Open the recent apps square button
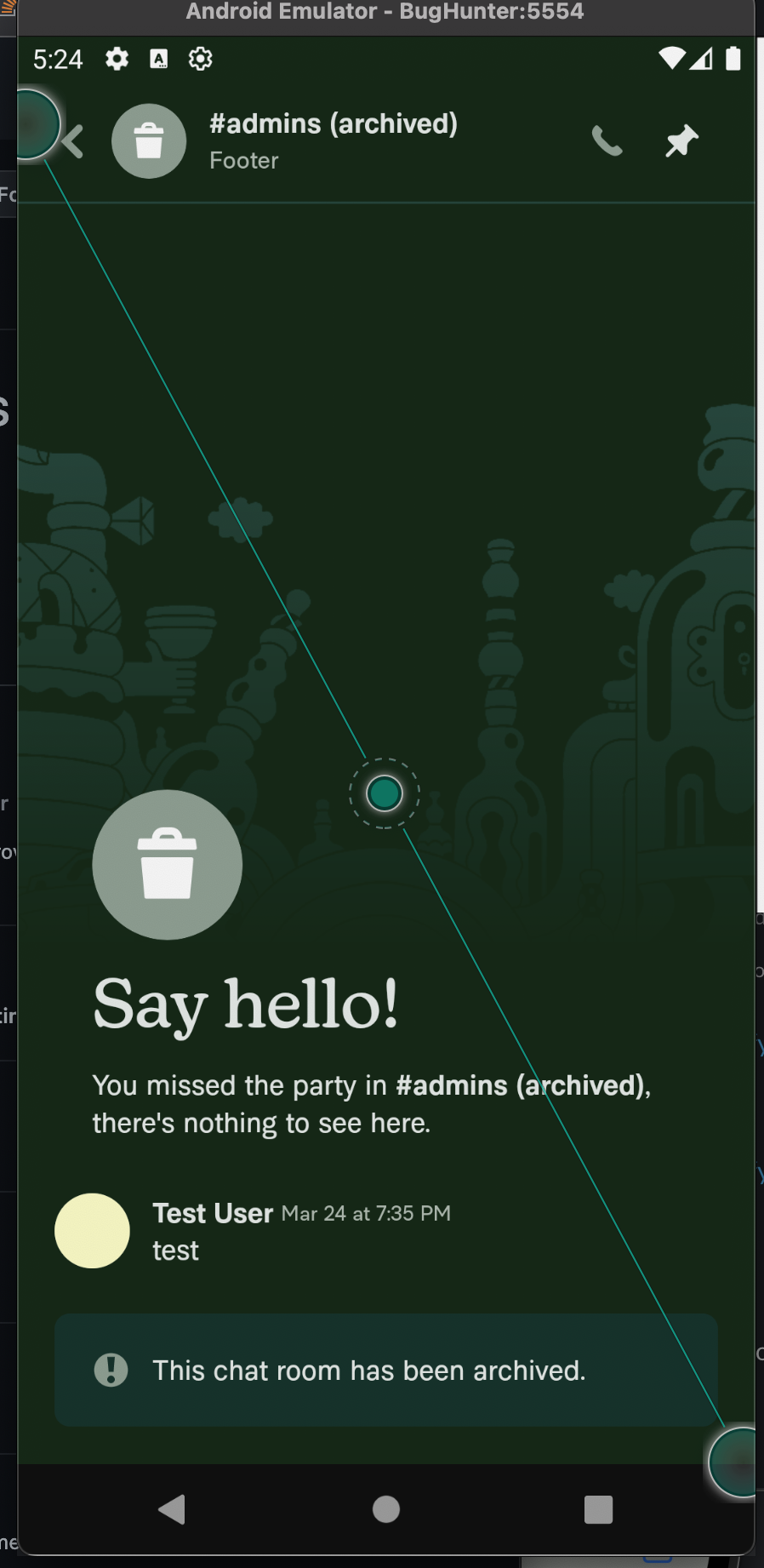The height and width of the screenshot is (1568, 764). pyautogui.click(x=599, y=1509)
